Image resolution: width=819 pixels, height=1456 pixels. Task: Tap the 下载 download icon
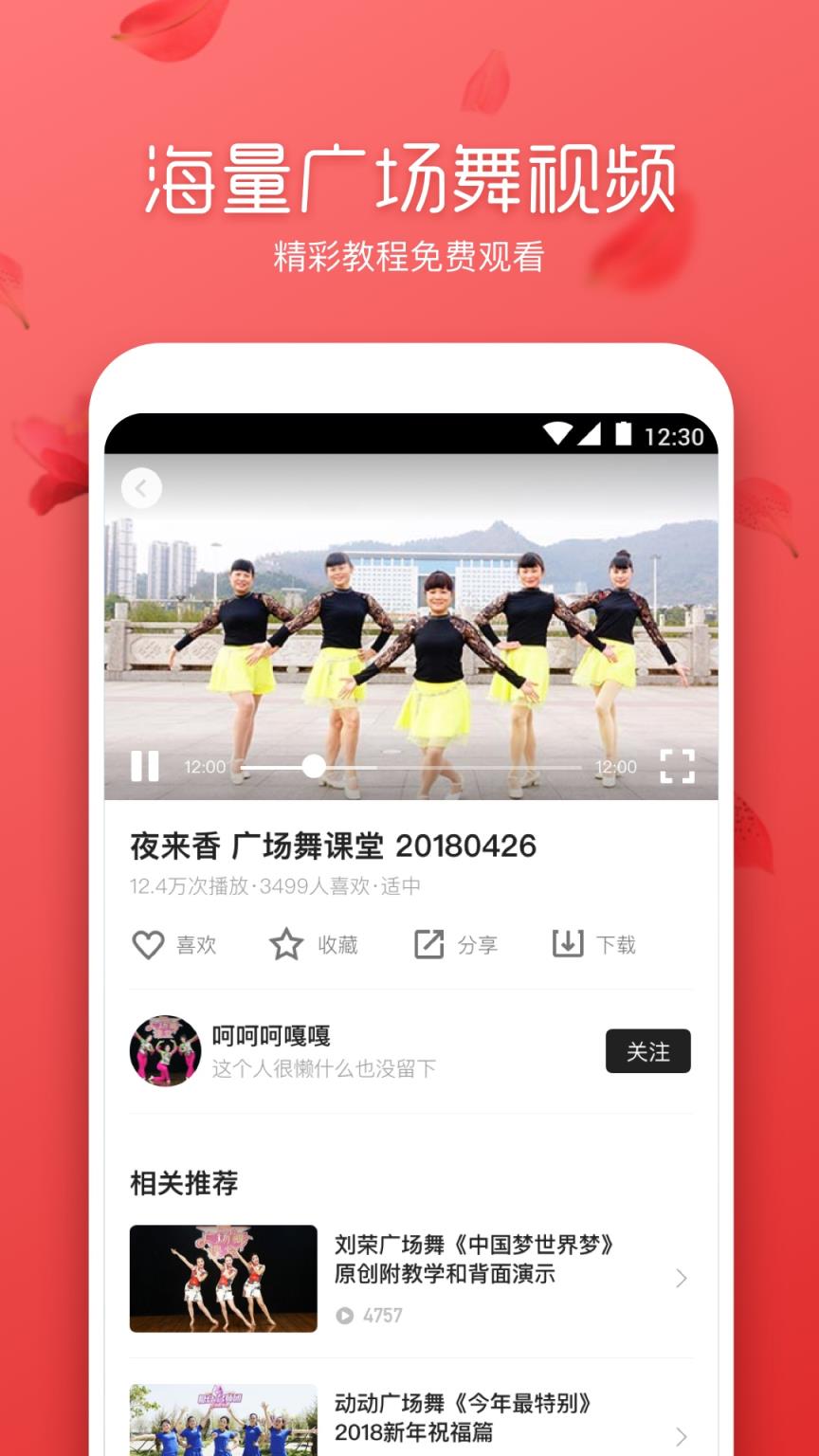click(x=567, y=942)
